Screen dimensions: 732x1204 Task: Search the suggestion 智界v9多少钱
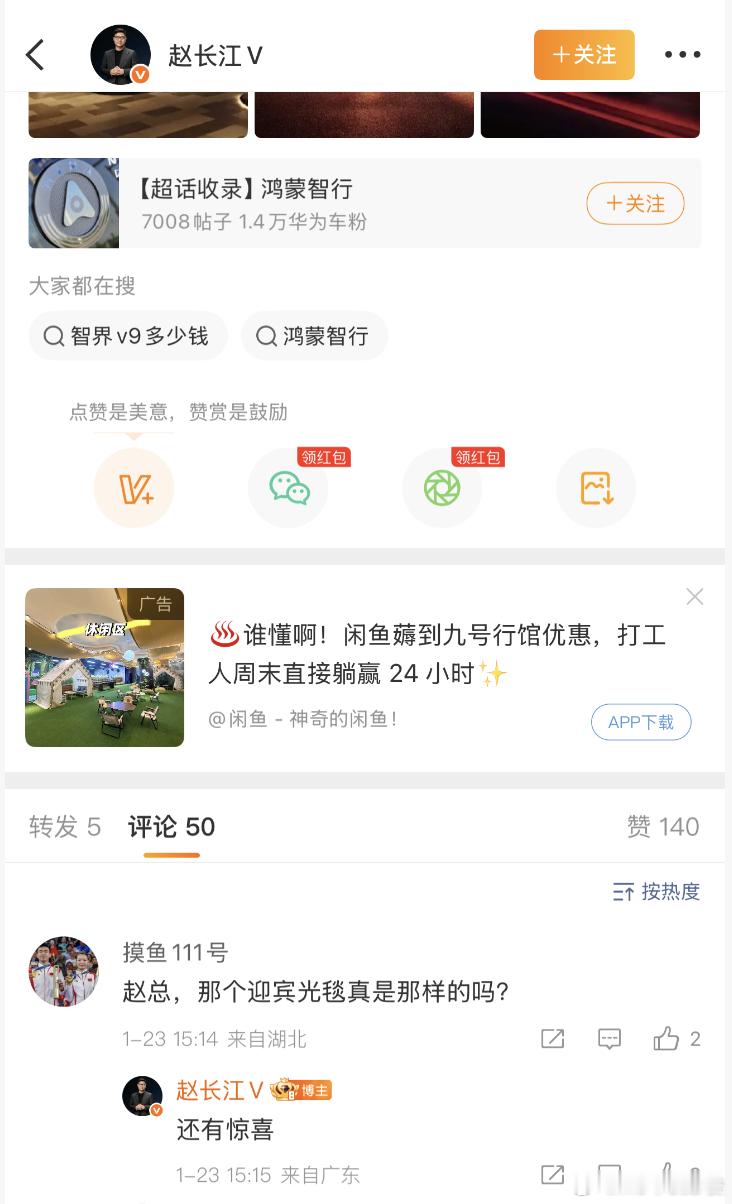pos(128,336)
